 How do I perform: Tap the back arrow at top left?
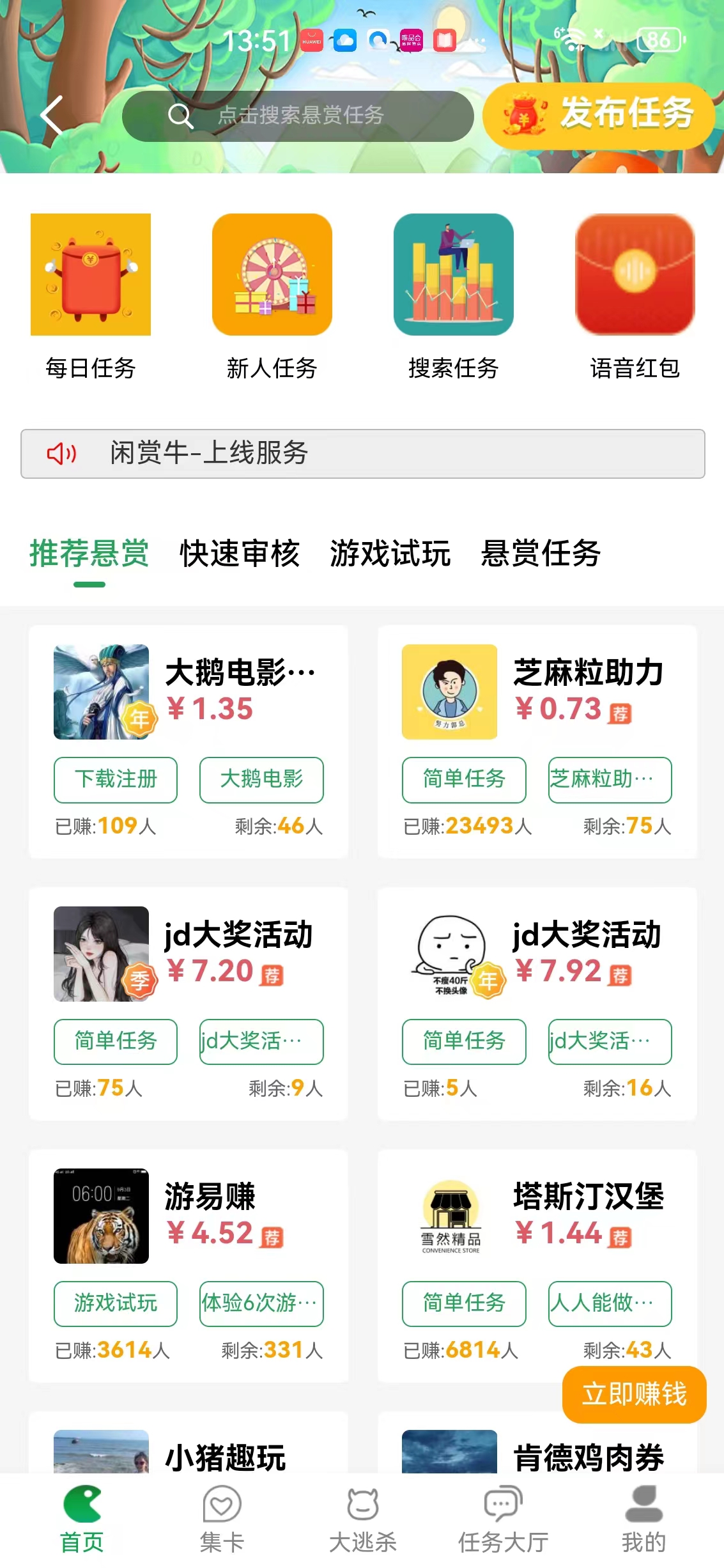[51, 116]
